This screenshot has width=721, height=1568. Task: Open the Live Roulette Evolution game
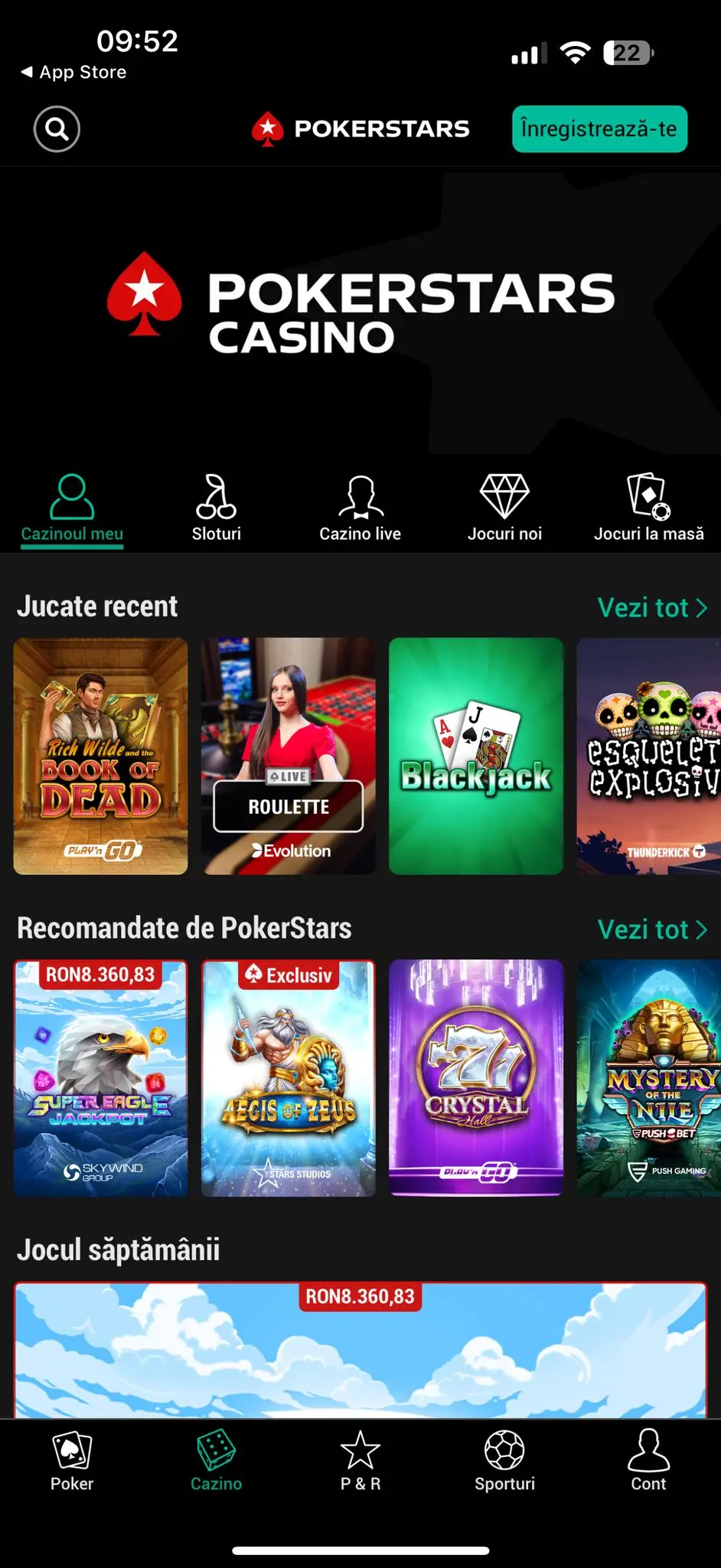(x=289, y=756)
